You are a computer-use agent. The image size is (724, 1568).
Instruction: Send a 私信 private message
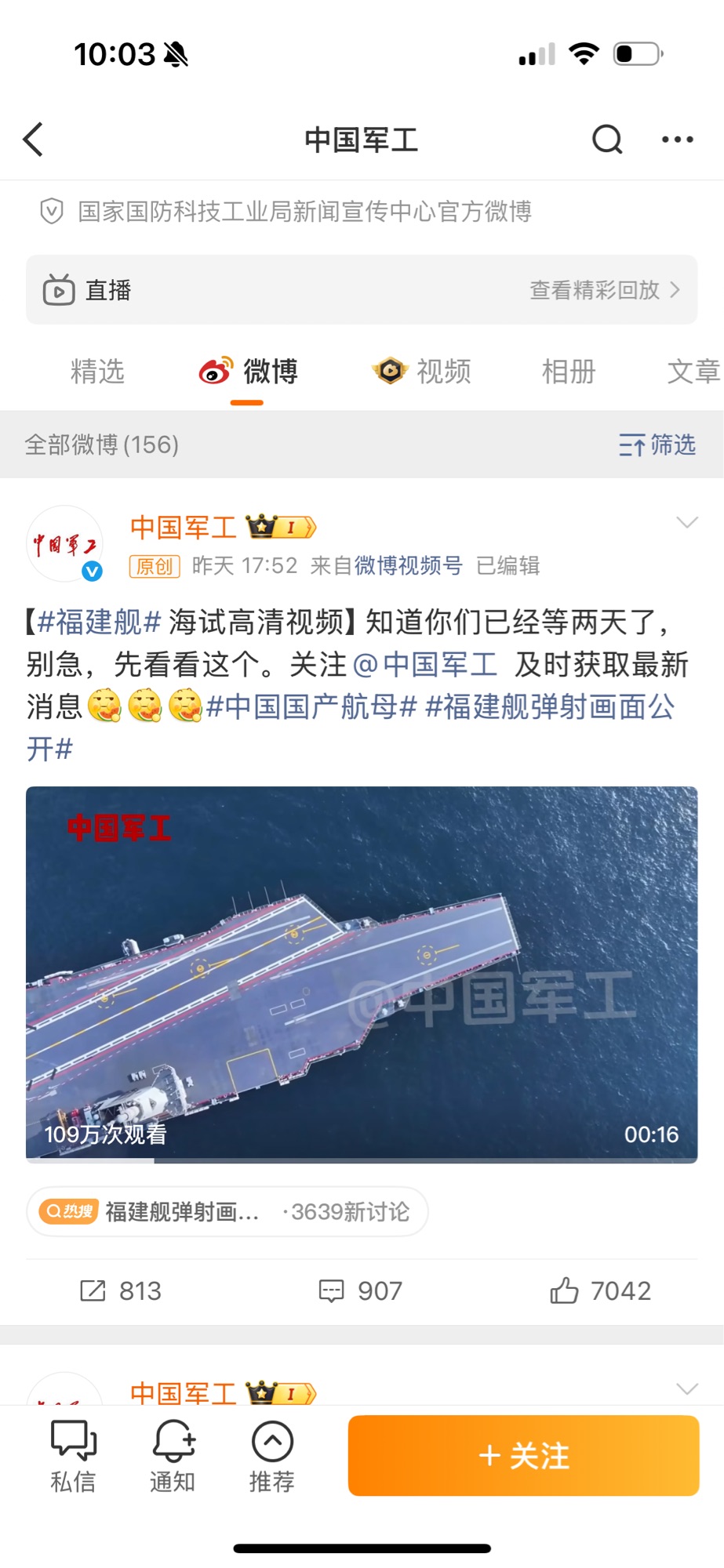click(x=73, y=1456)
